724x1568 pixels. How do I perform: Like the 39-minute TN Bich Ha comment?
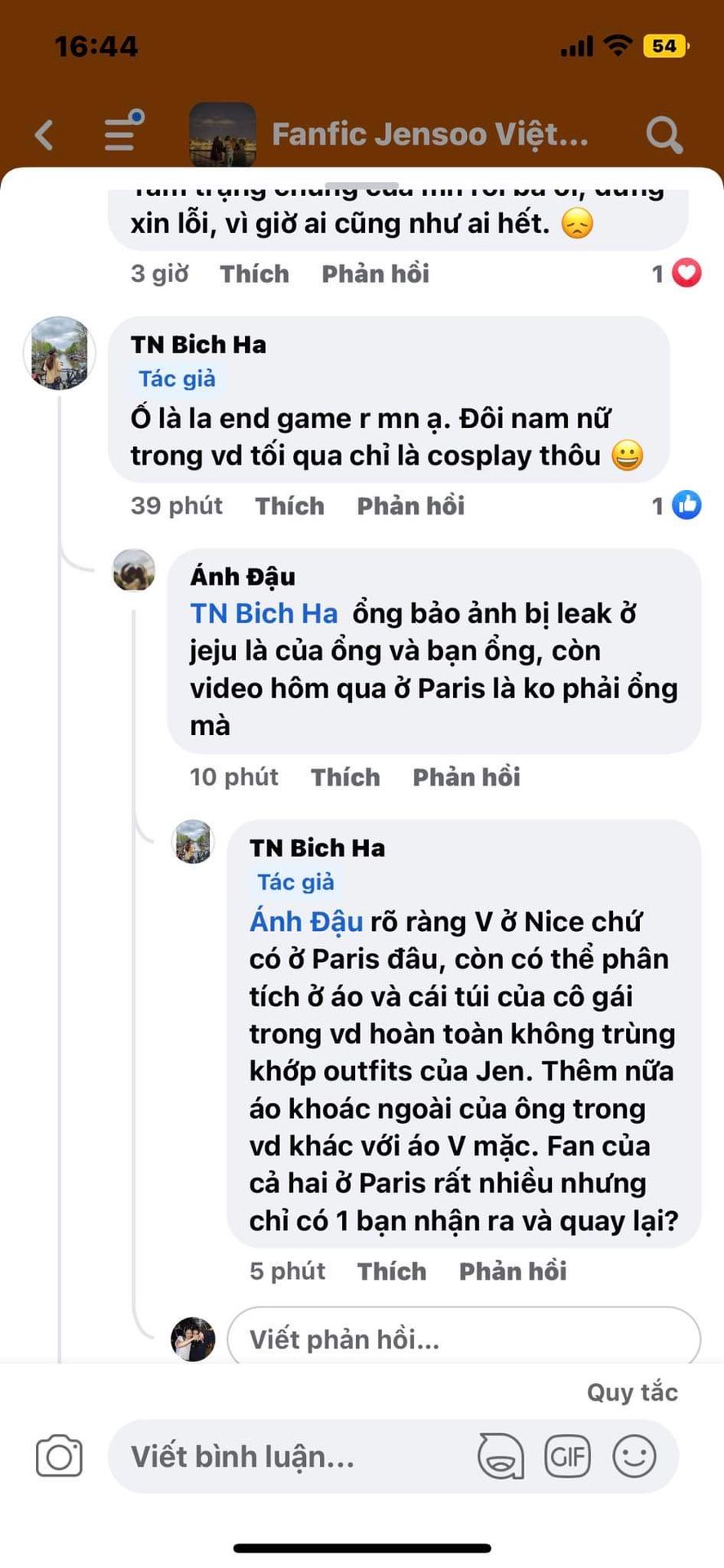coord(289,506)
